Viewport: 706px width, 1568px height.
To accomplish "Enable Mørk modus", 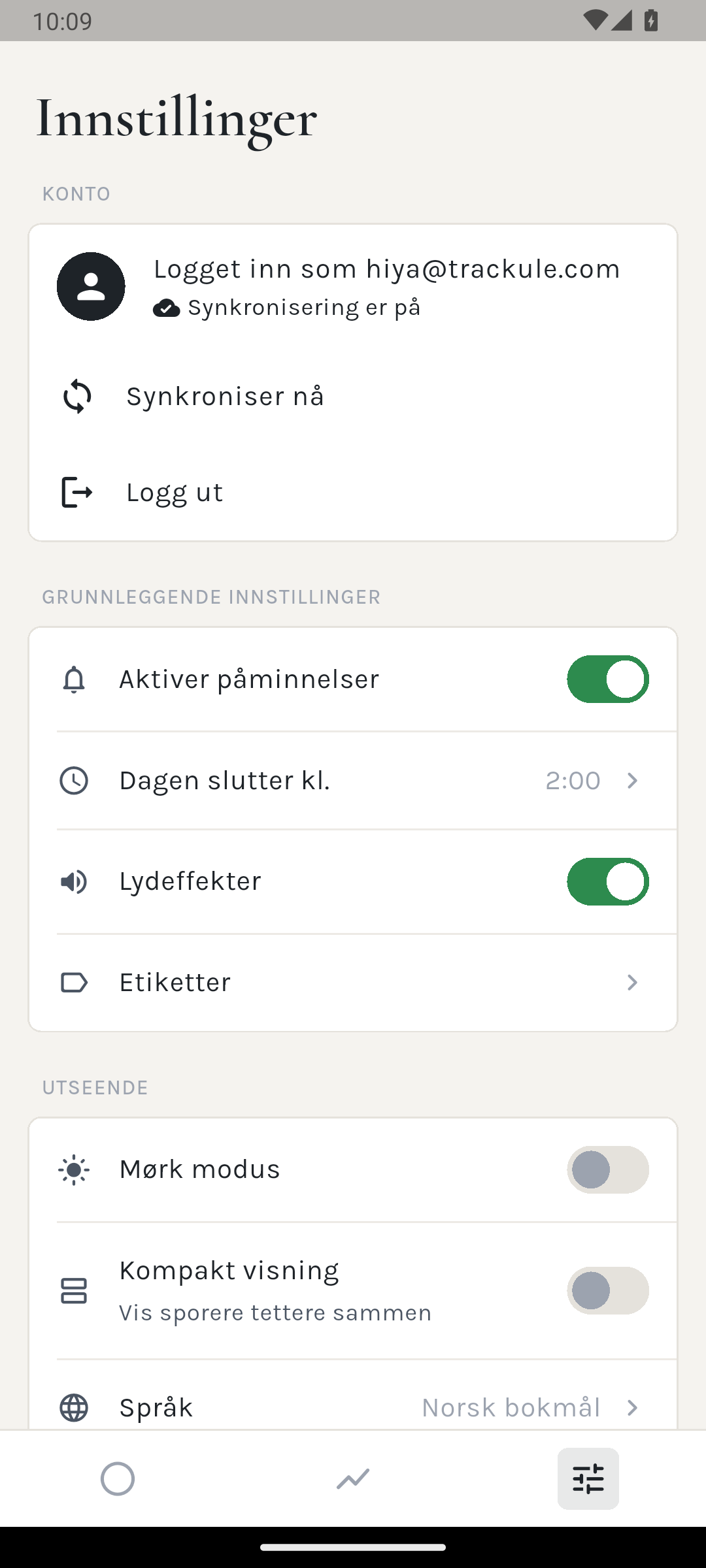I will coord(607,1169).
